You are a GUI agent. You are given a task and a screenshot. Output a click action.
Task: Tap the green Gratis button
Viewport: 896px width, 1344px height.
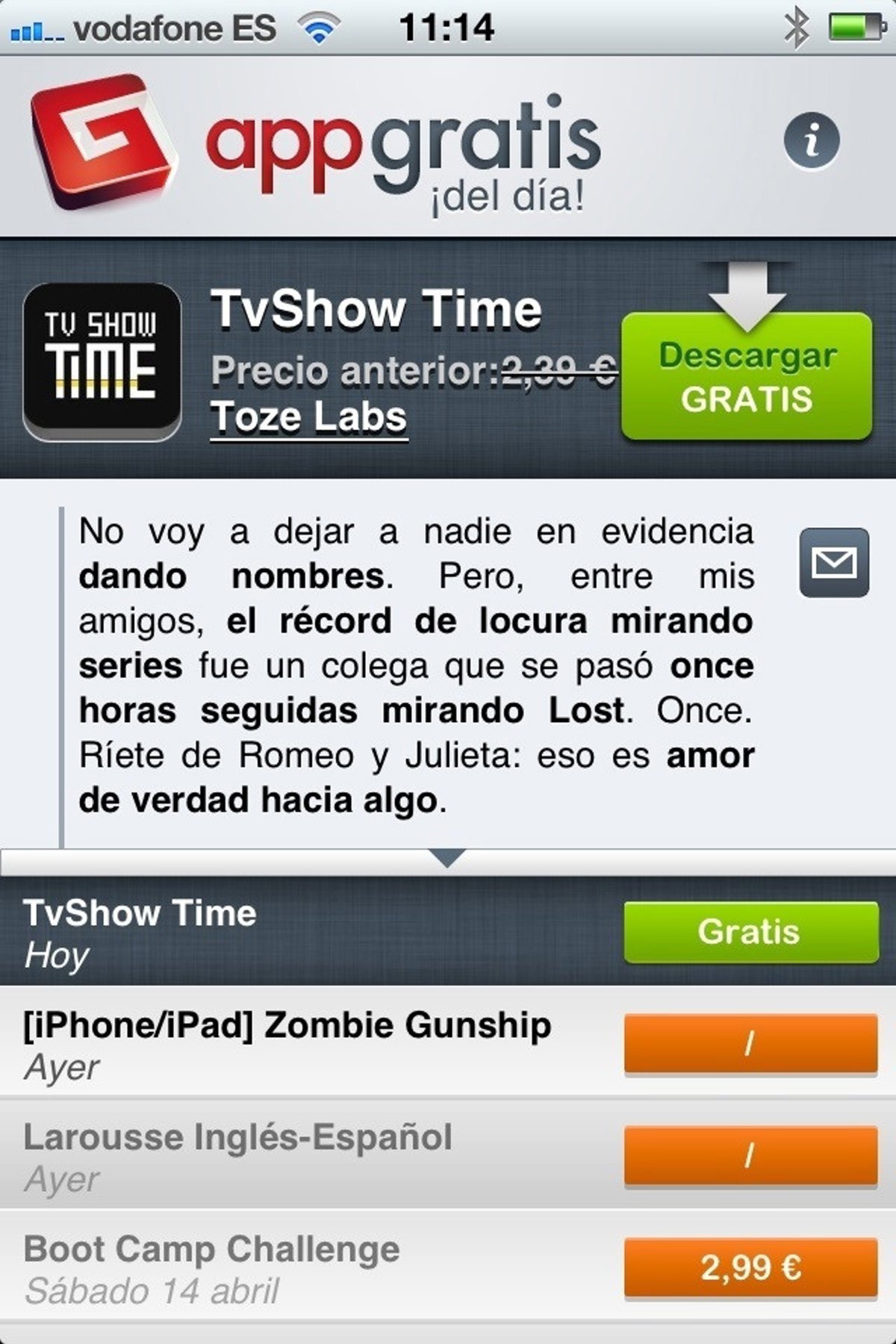point(750,932)
